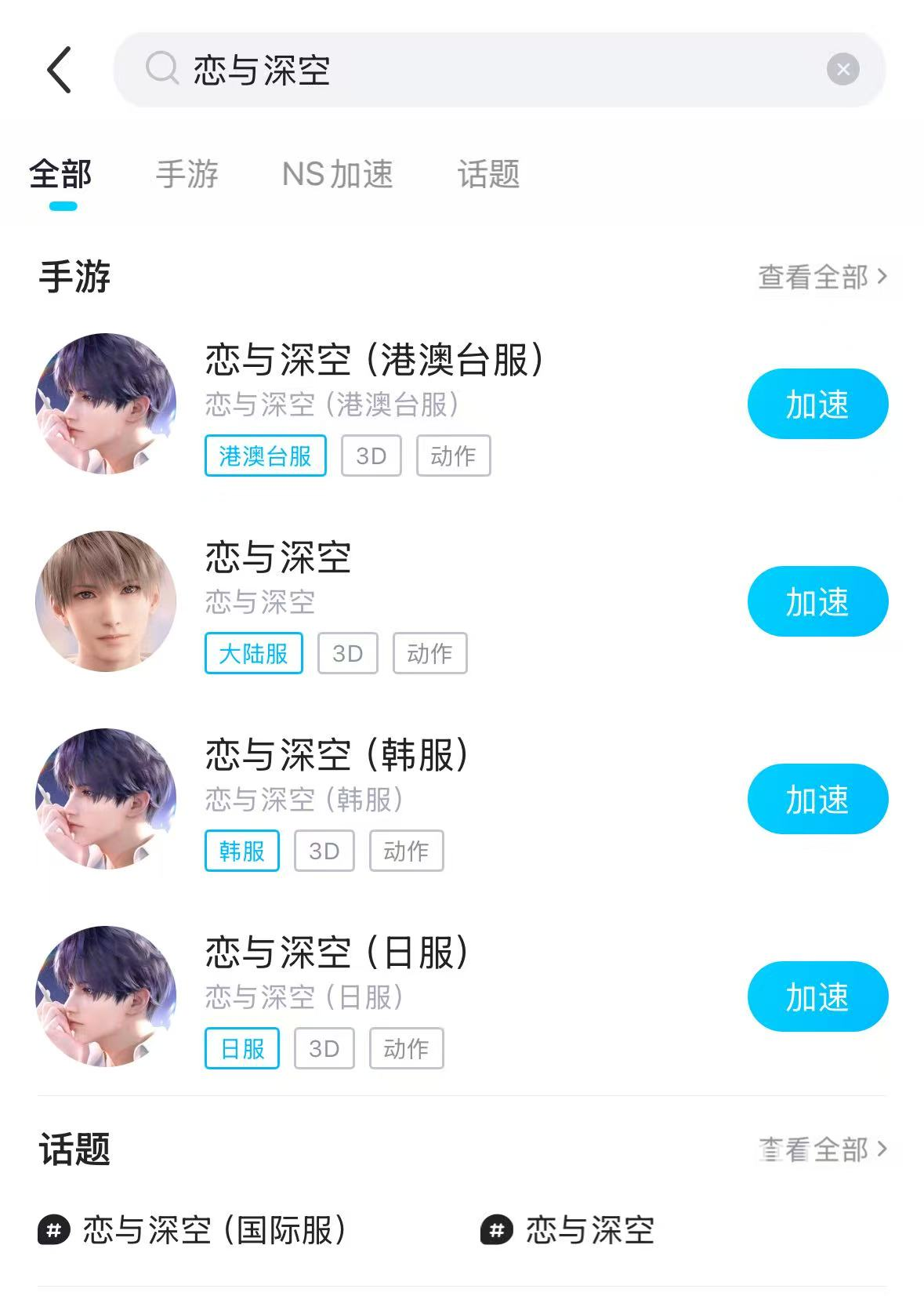924x1296 pixels.
Task: Open the 恋与深空 (港澳台服) game entry
Action: (x=373, y=361)
